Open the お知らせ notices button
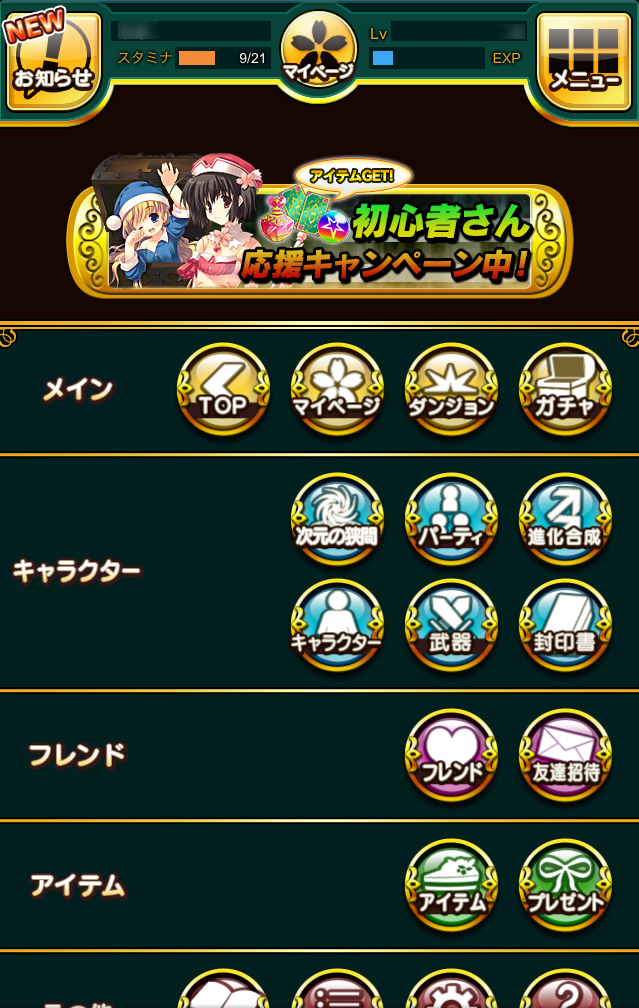 (54, 61)
